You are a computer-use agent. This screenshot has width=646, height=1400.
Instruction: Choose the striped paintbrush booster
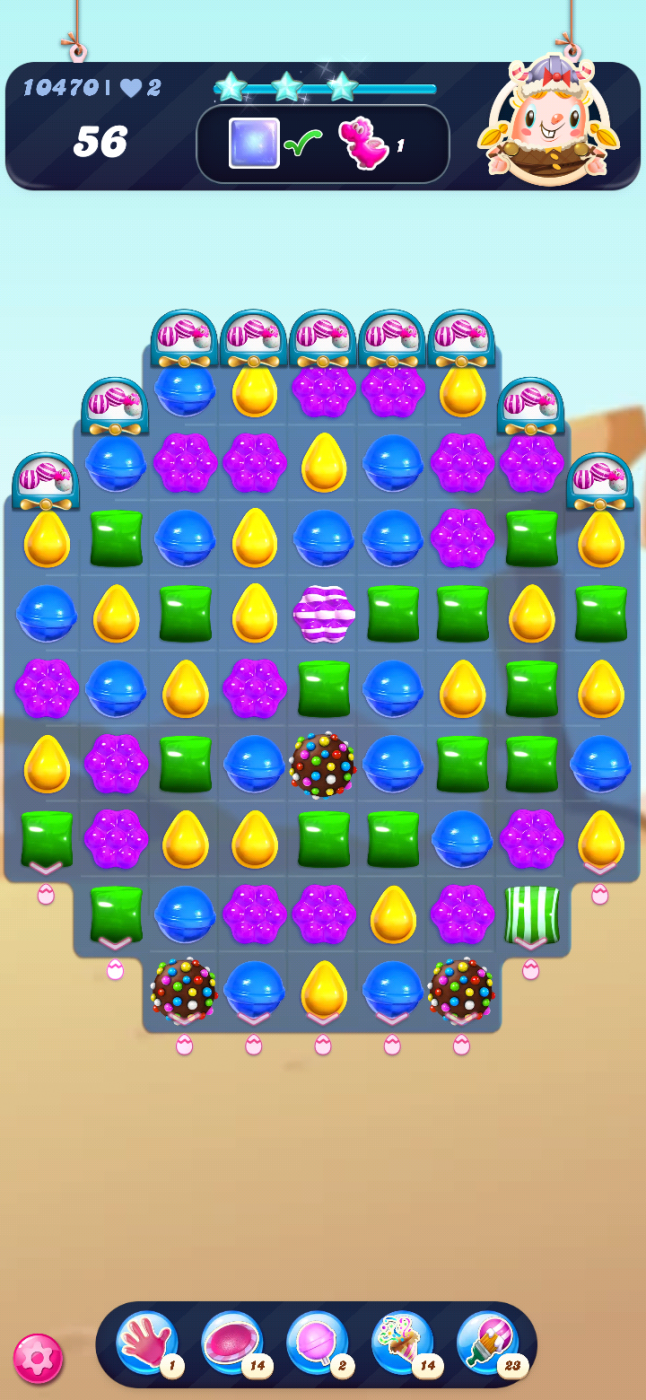487,1344
